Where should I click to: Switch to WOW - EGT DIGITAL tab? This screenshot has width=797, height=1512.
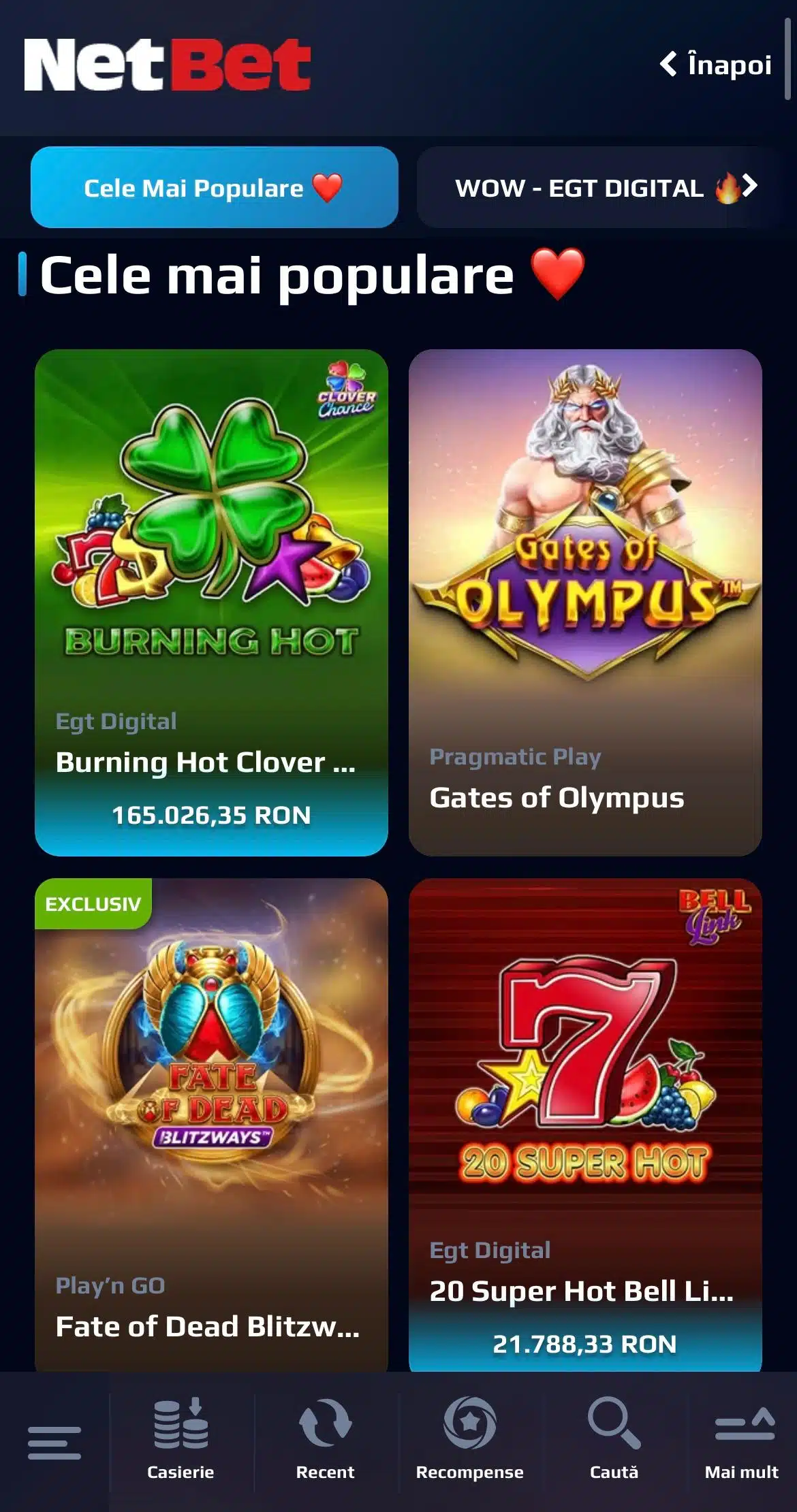599,187
